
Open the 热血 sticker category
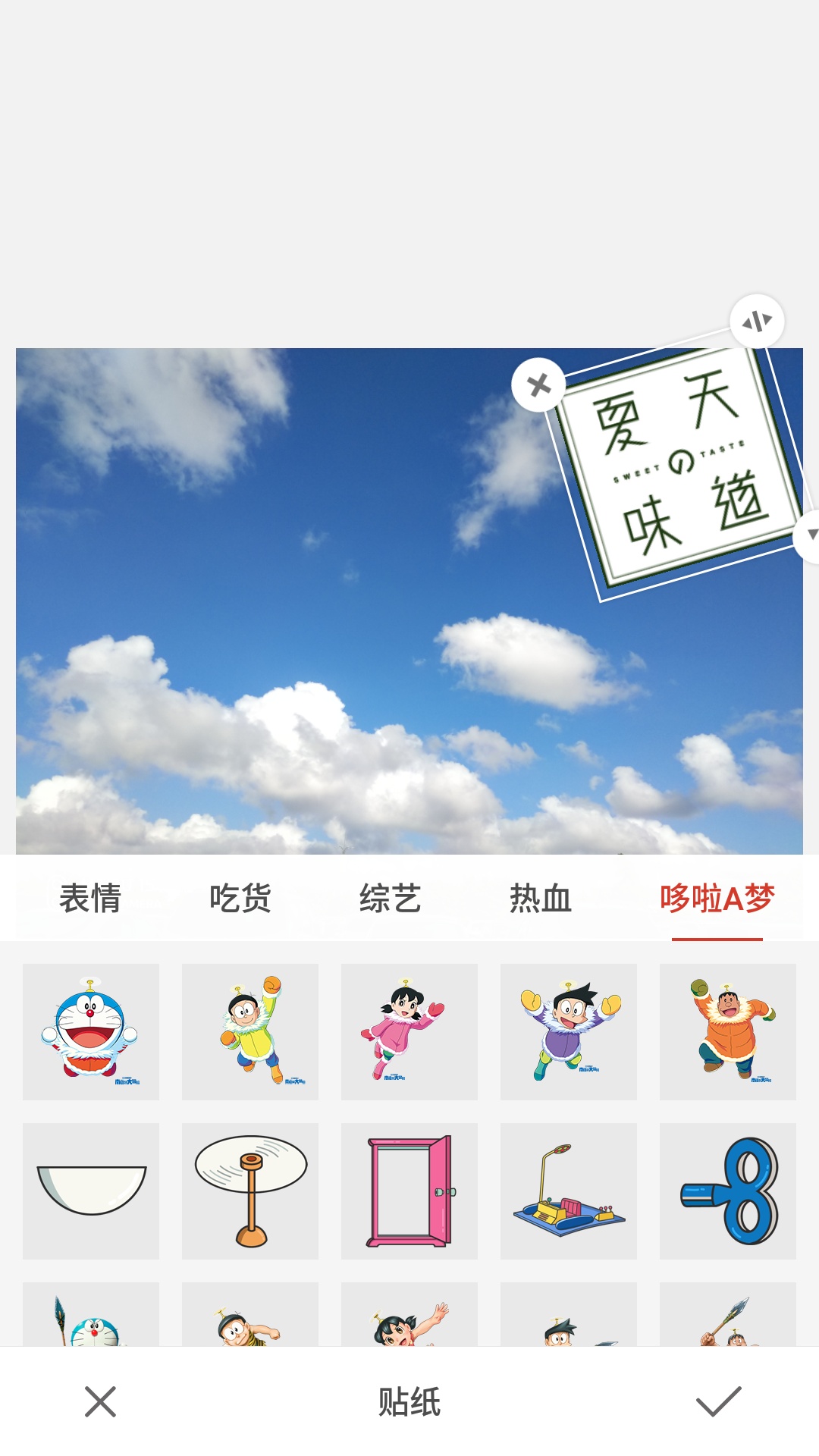point(543,899)
